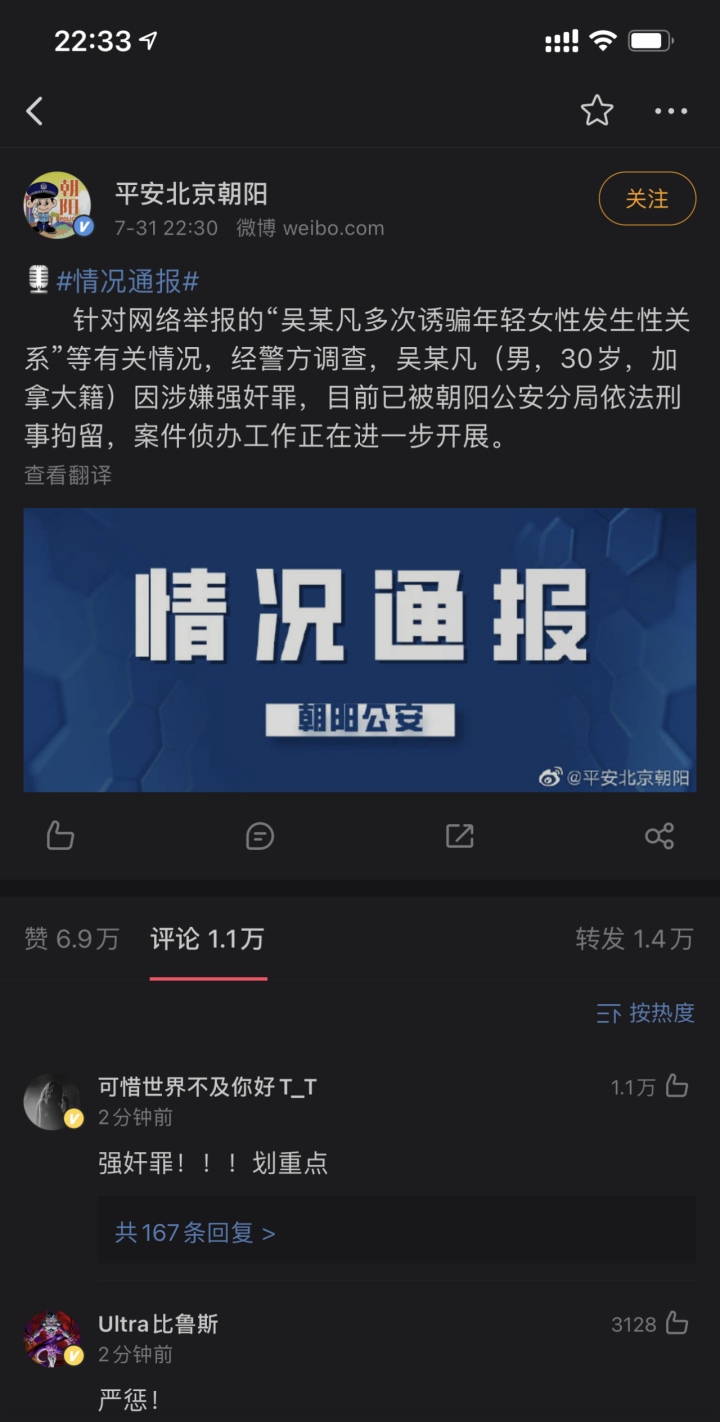Like the post with the thumbs-up icon

click(x=61, y=836)
